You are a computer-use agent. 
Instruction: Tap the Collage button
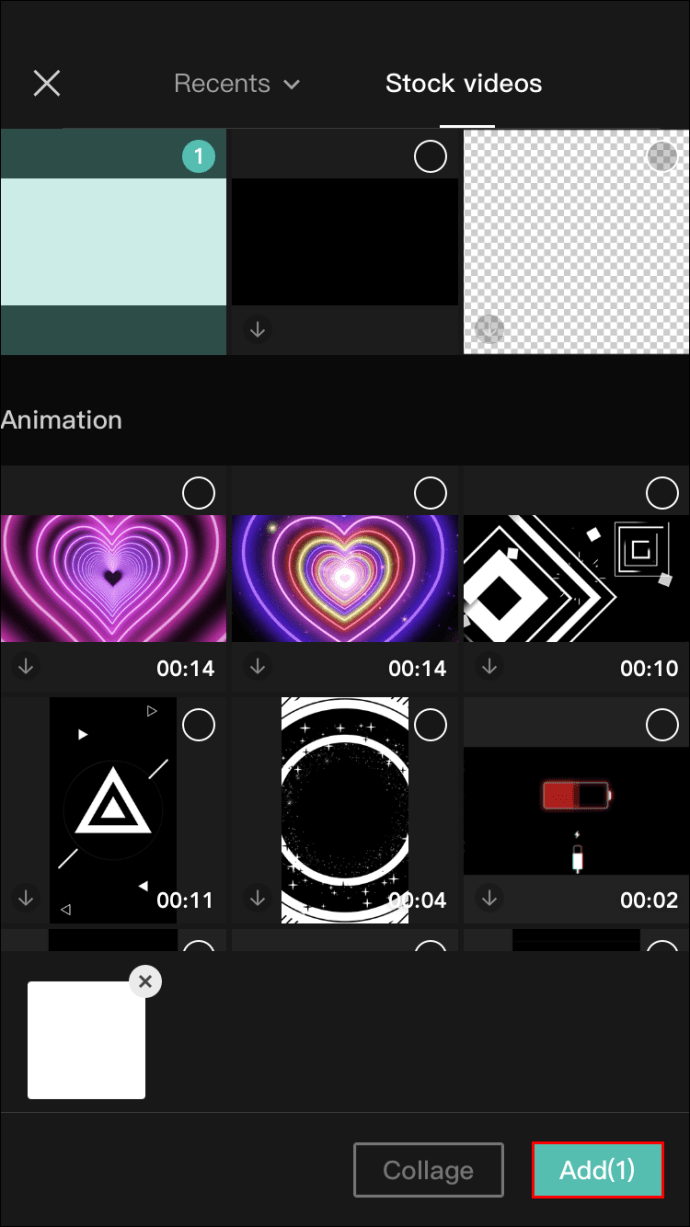click(x=428, y=1170)
